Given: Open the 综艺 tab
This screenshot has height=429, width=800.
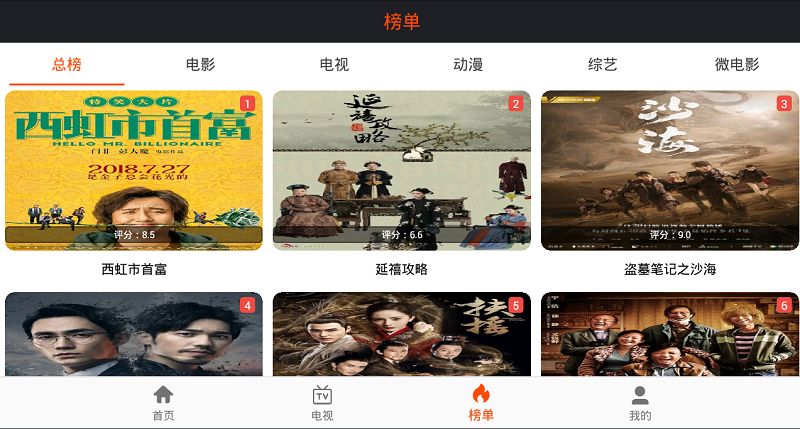Looking at the screenshot, I should [602, 65].
